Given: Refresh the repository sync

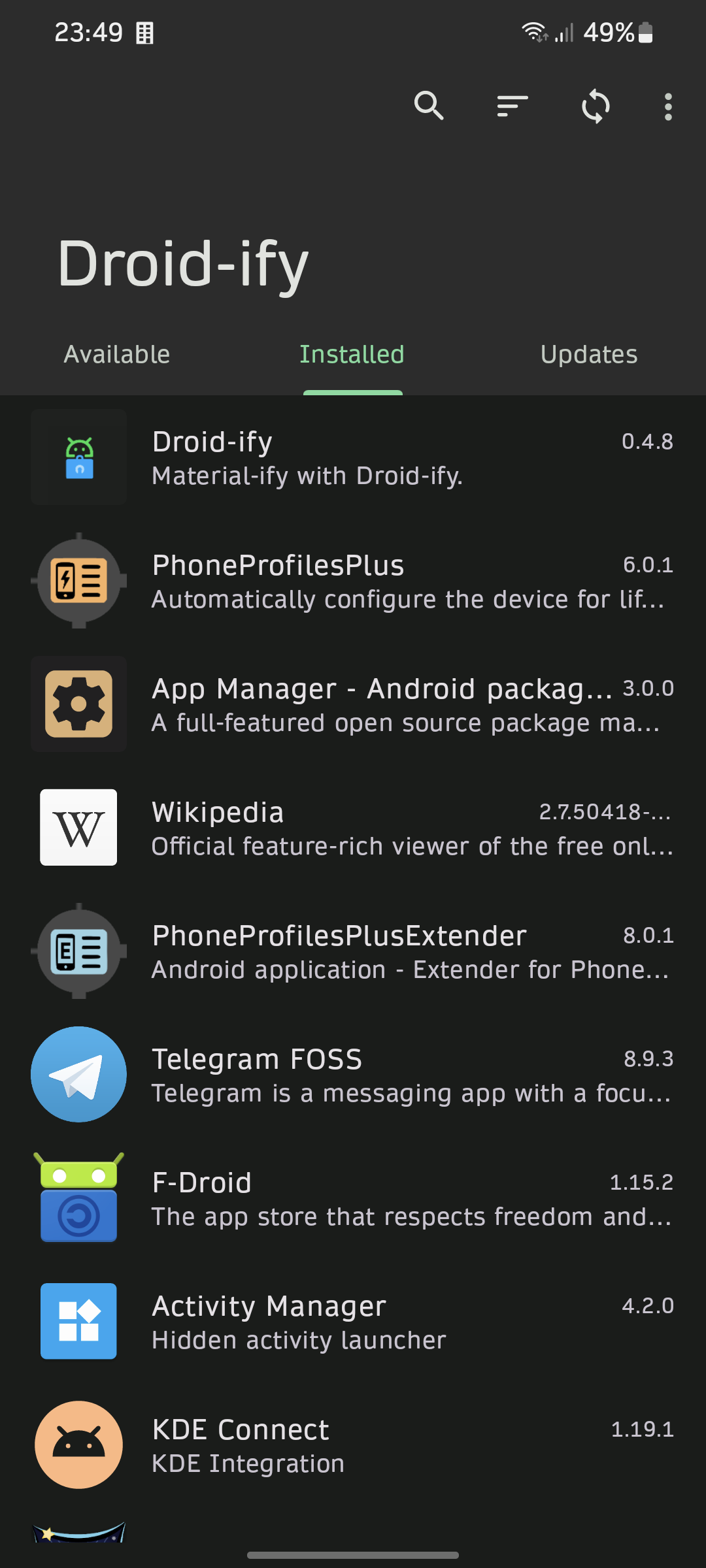Looking at the screenshot, I should pyautogui.click(x=596, y=106).
